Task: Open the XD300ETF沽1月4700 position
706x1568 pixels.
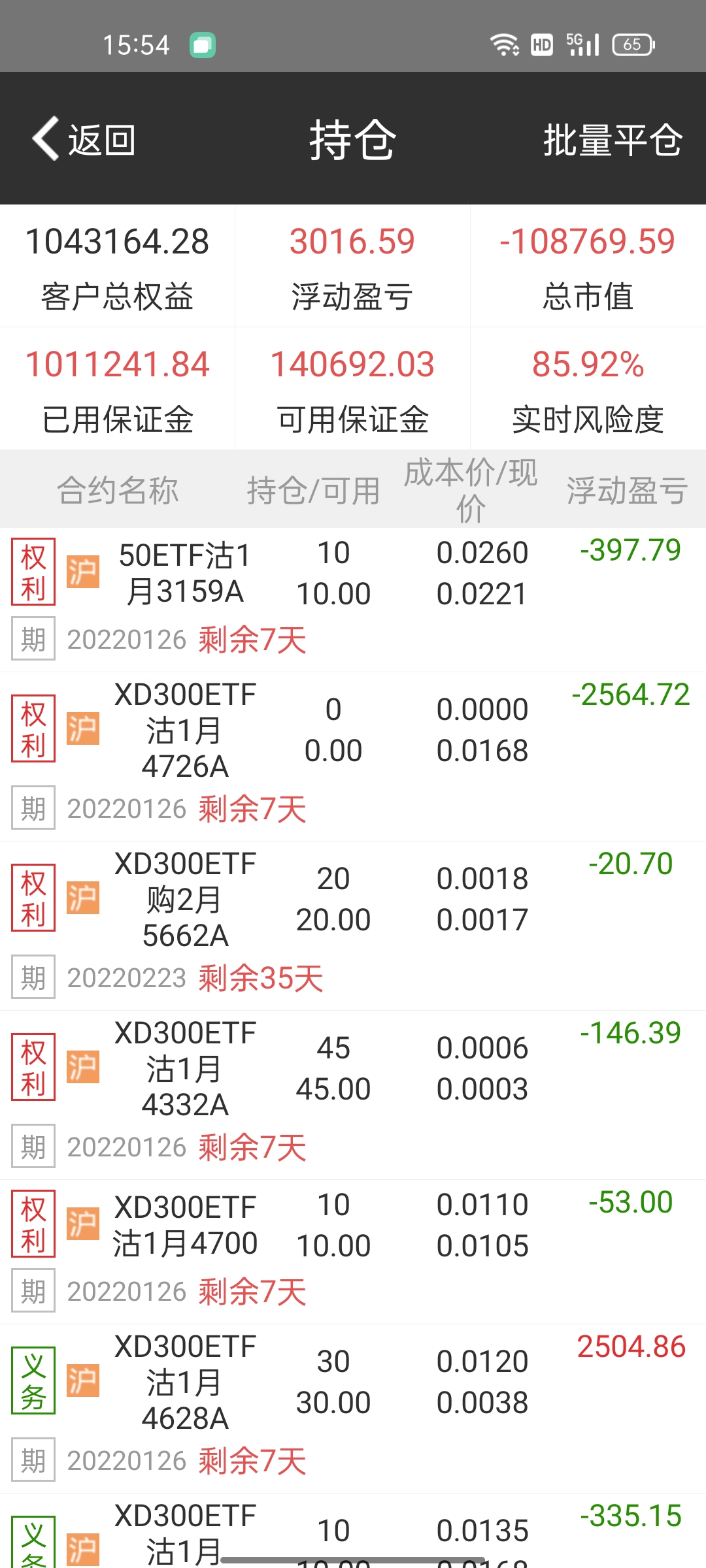Action: point(185,1225)
